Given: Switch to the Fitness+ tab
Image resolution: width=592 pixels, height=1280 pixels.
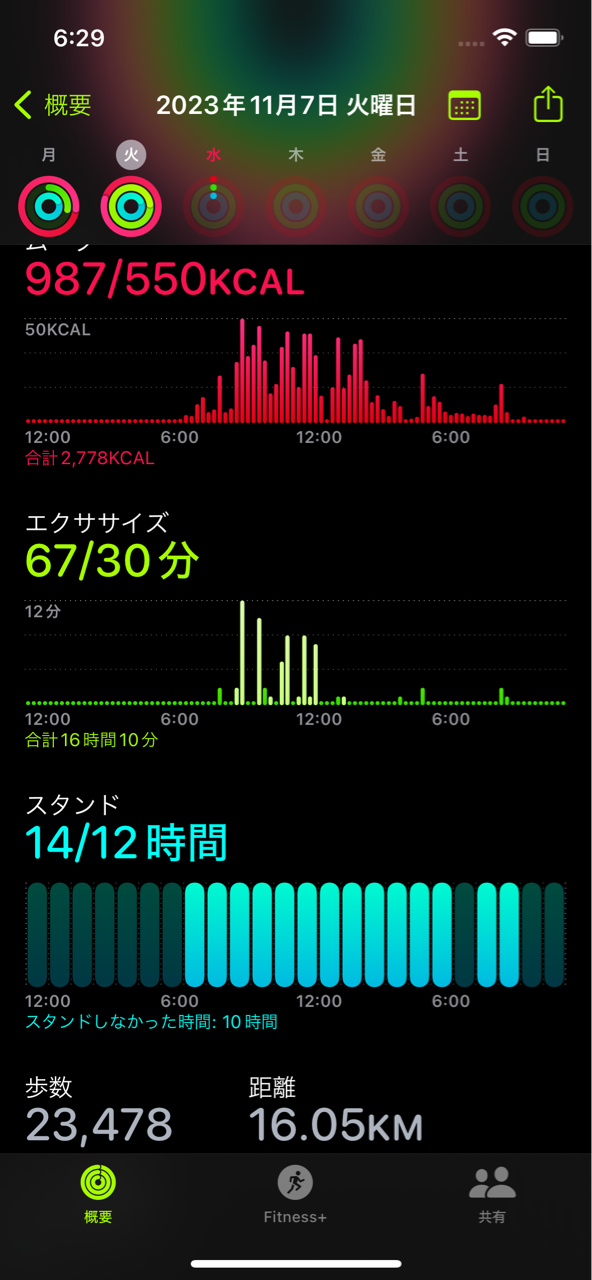Looking at the screenshot, I should coord(295,1195).
